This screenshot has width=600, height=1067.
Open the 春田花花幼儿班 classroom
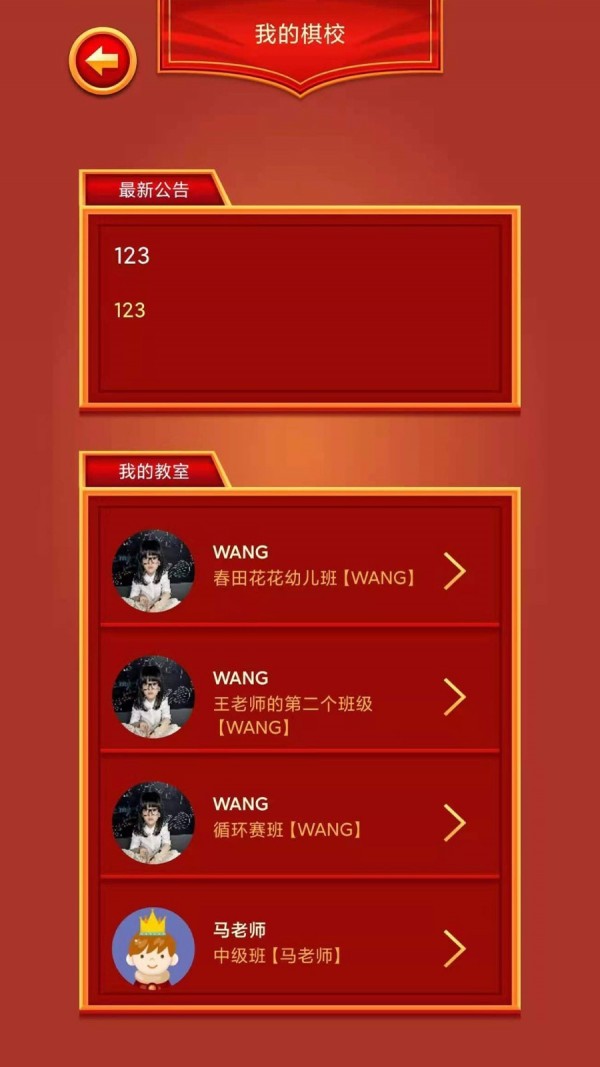point(300,567)
